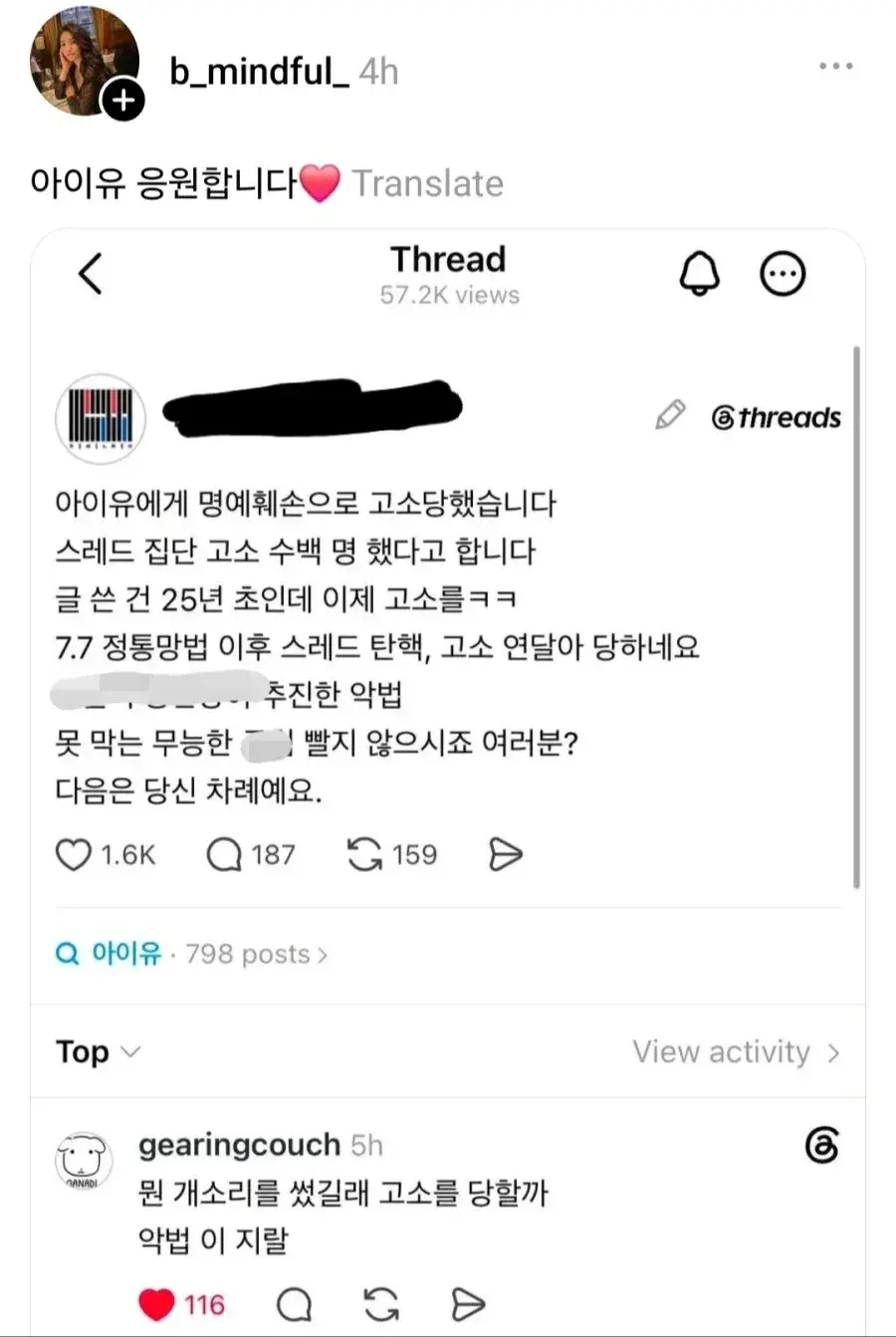Open the post's three-dot overflow menu
The height and width of the screenshot is (1337, 896).
click(x=836, y=67)
